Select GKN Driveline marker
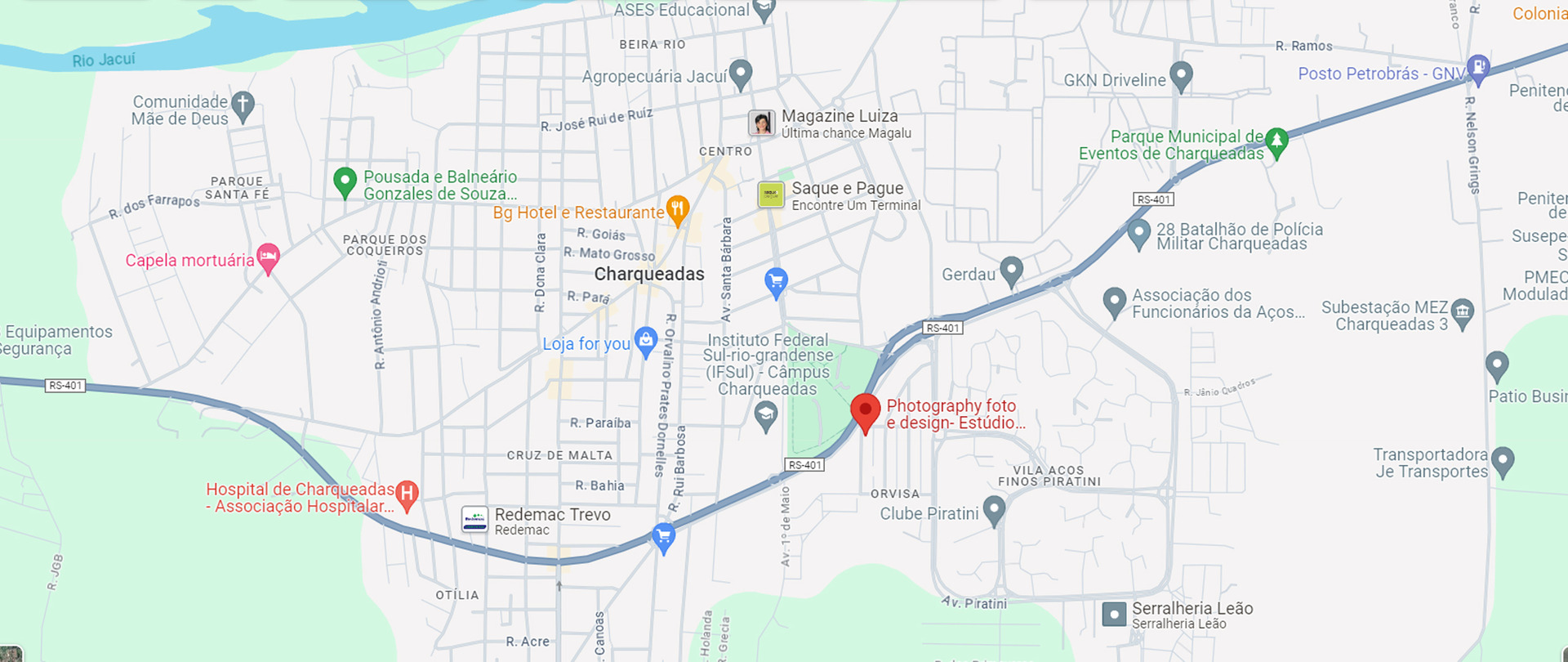 point(1181,76)
